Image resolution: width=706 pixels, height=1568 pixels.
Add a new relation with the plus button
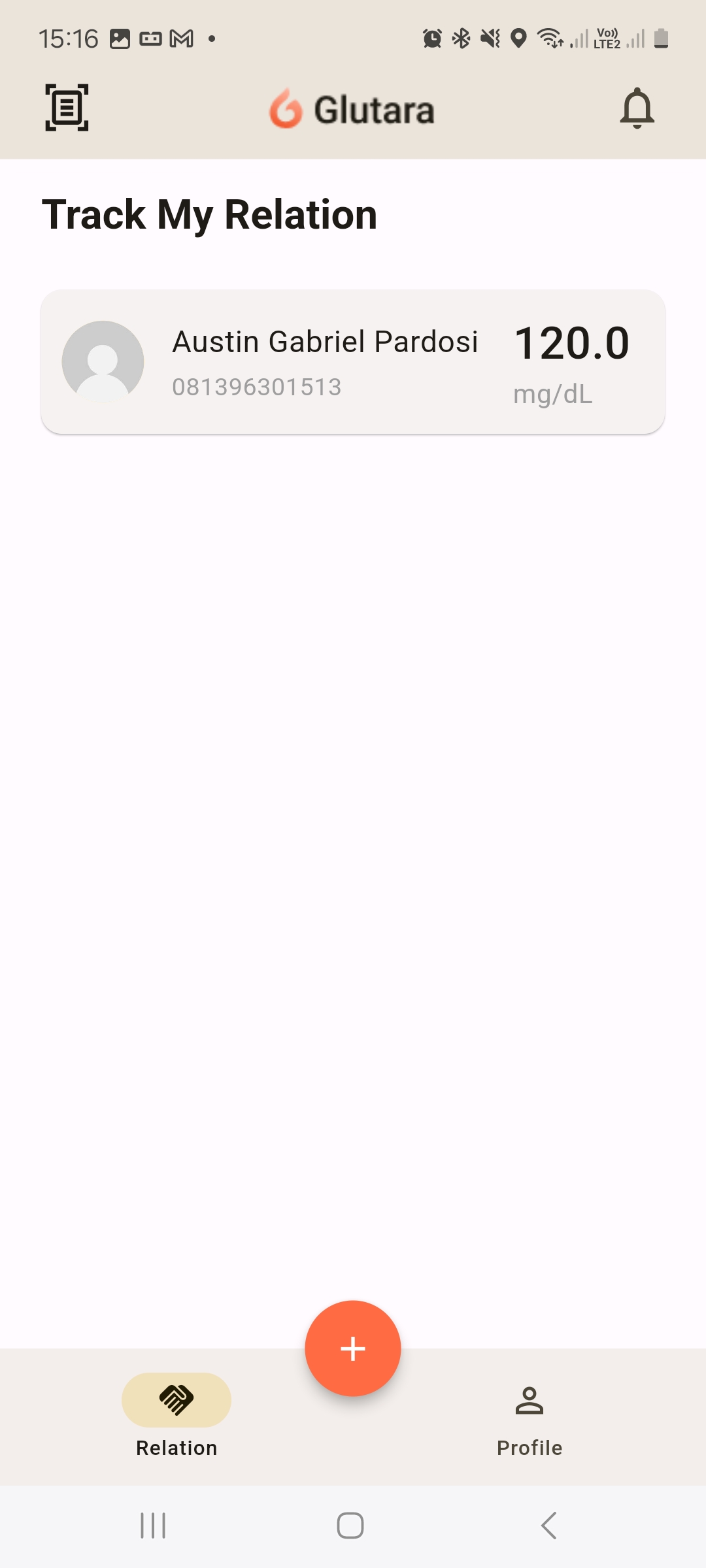[353, 1348]
